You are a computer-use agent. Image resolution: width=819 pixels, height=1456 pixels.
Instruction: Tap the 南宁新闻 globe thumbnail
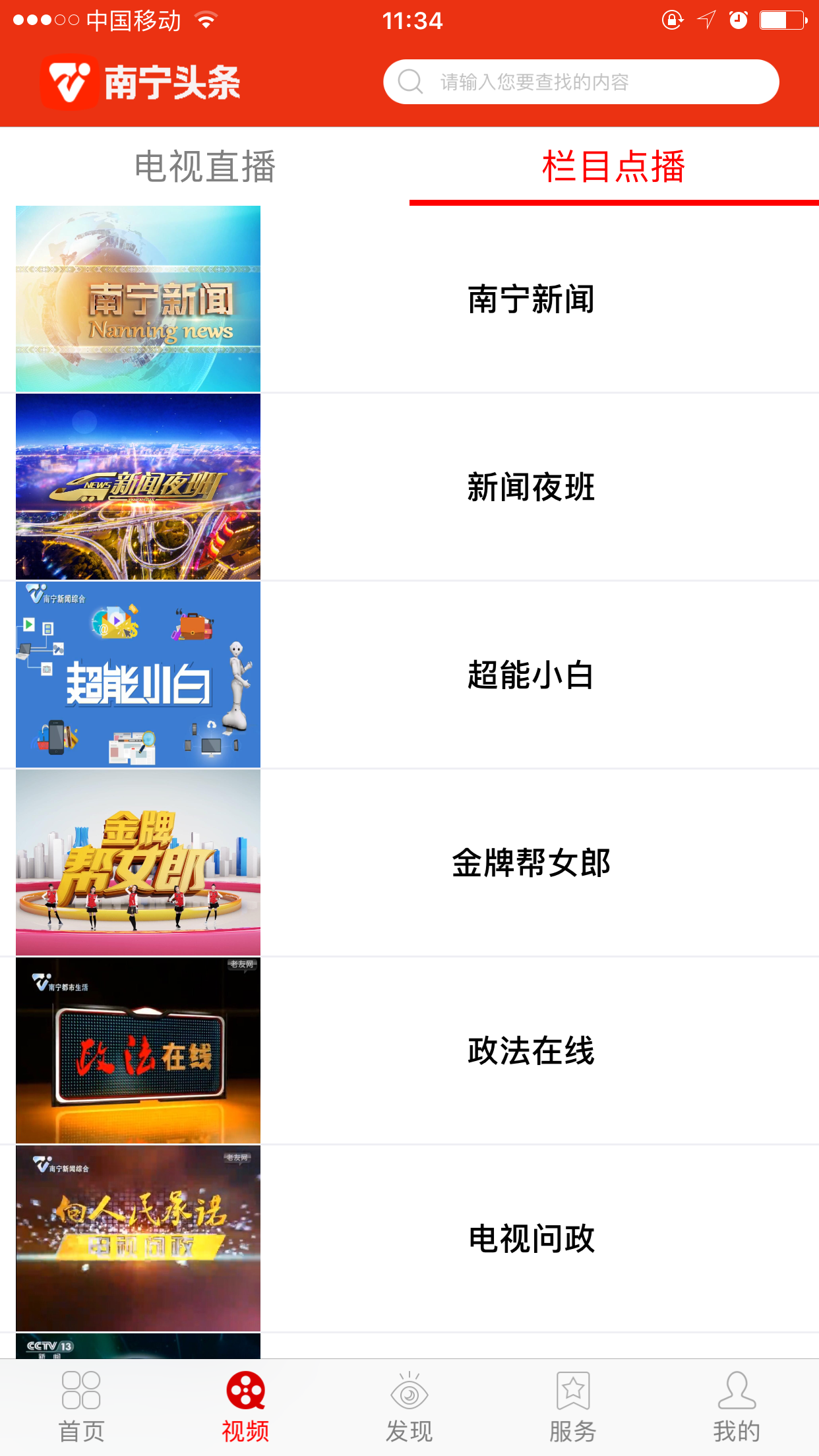pyautogui.click(x=137, y=299)
